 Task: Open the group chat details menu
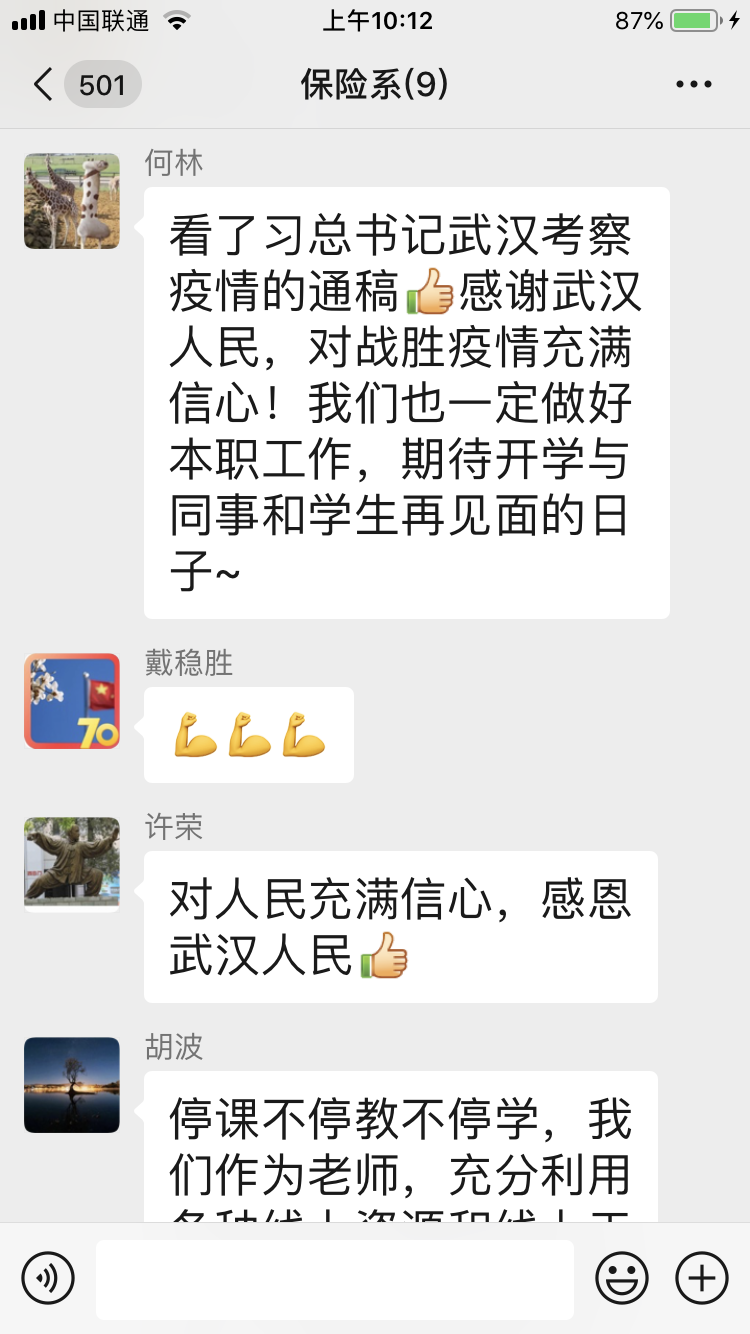point(693,85)
